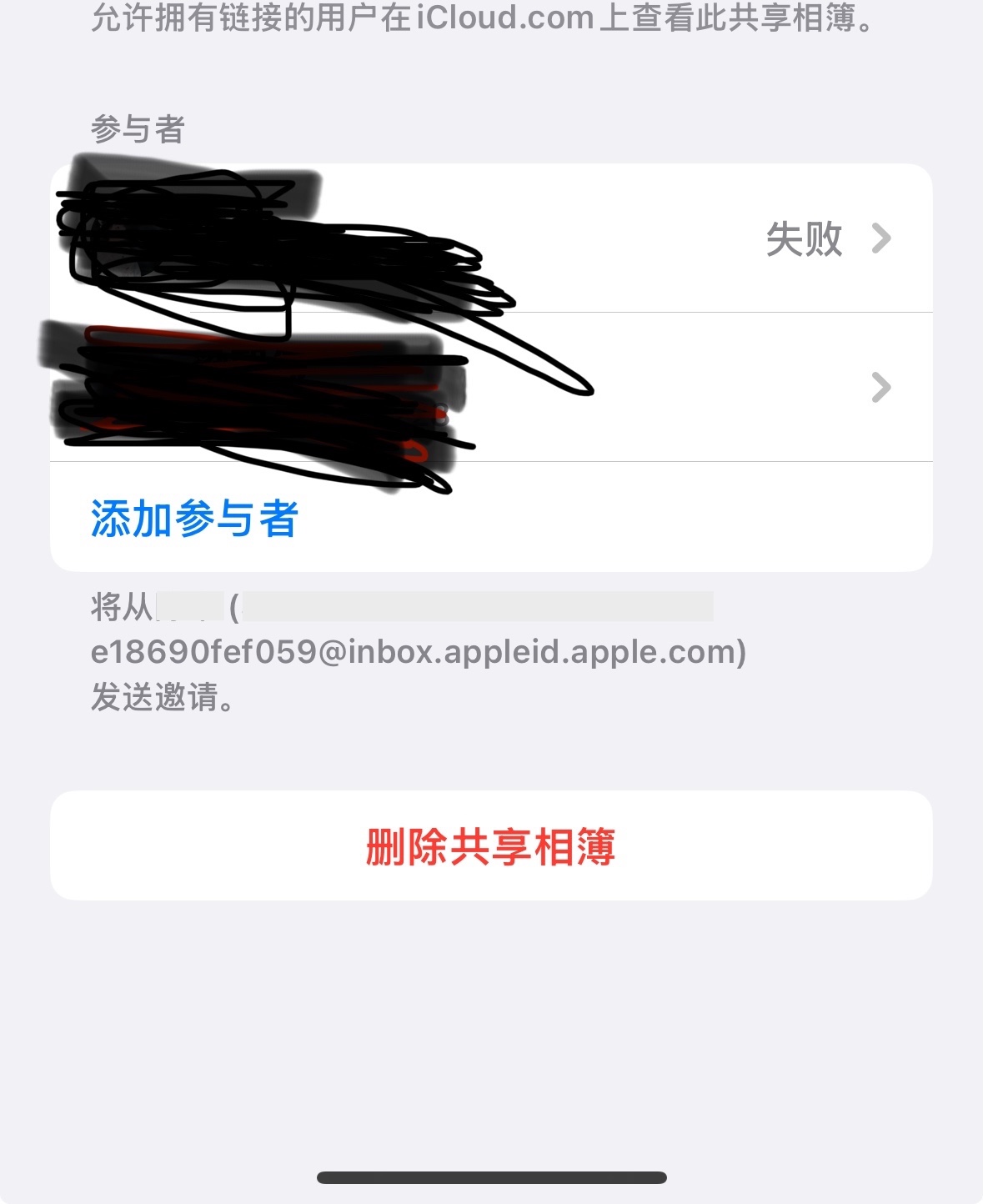Open the second participant row without status
The width and height of the screenshot is (983, 1204).
click(x=491, y=387)
